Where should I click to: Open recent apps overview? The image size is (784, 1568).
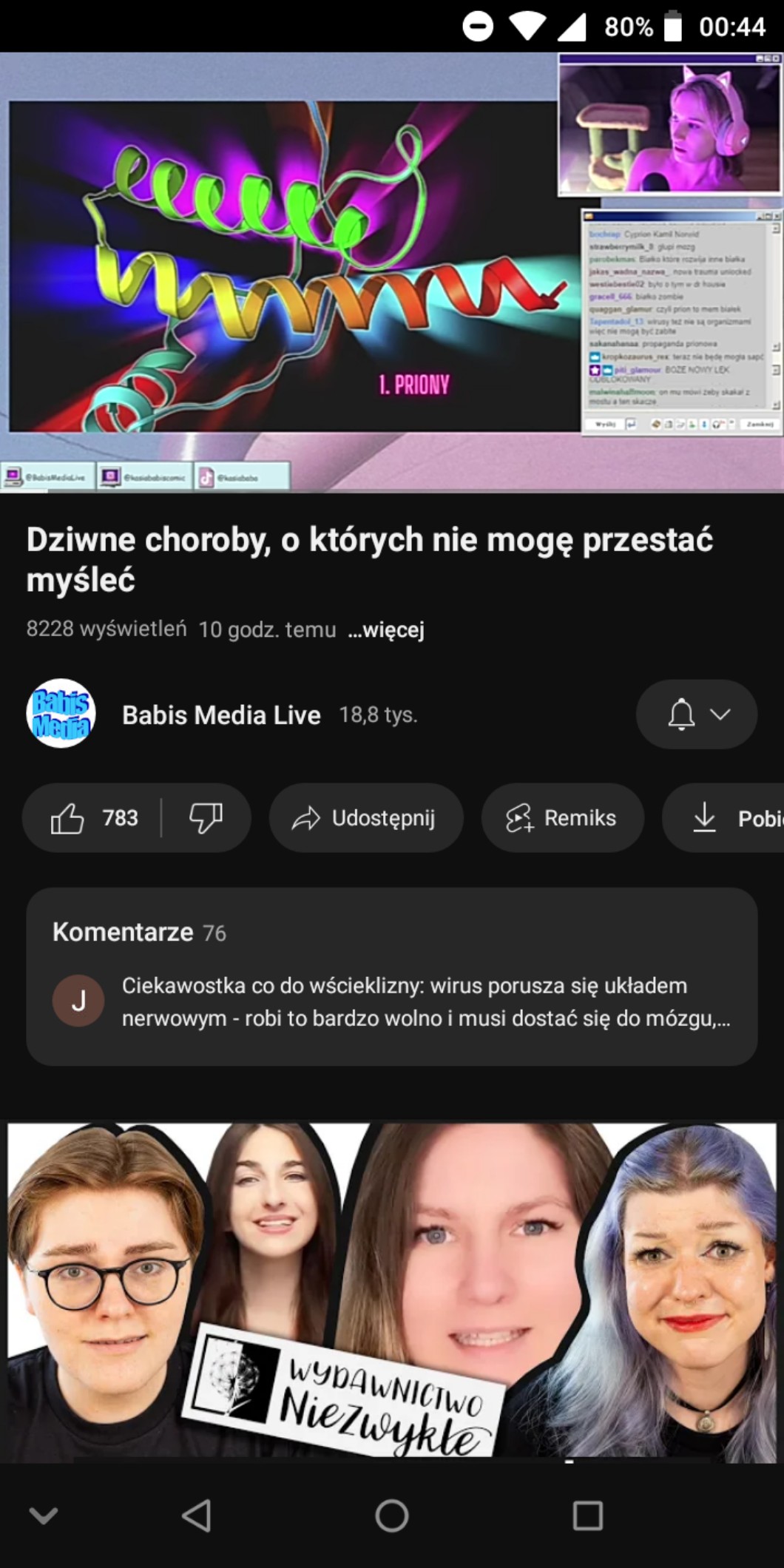pos(588,1515)
